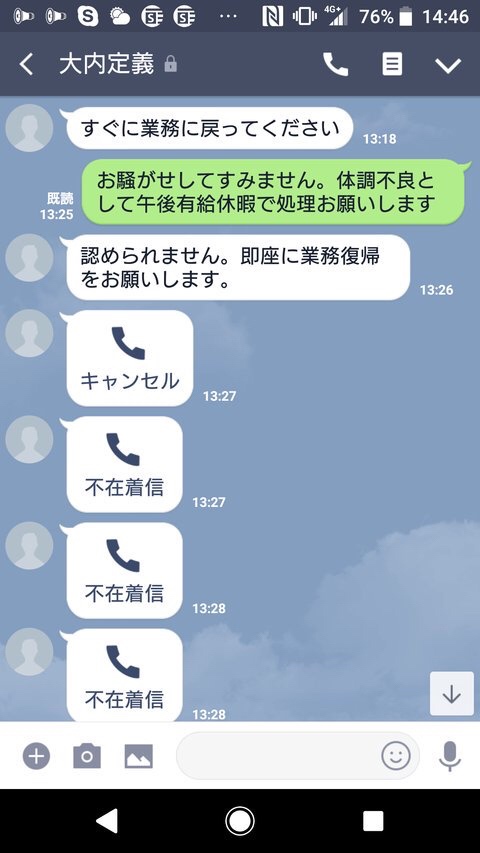The height and width of the screenshot is (853, 480).
Task: Launch the camera from the chat bar
Action: click(87, 756)
